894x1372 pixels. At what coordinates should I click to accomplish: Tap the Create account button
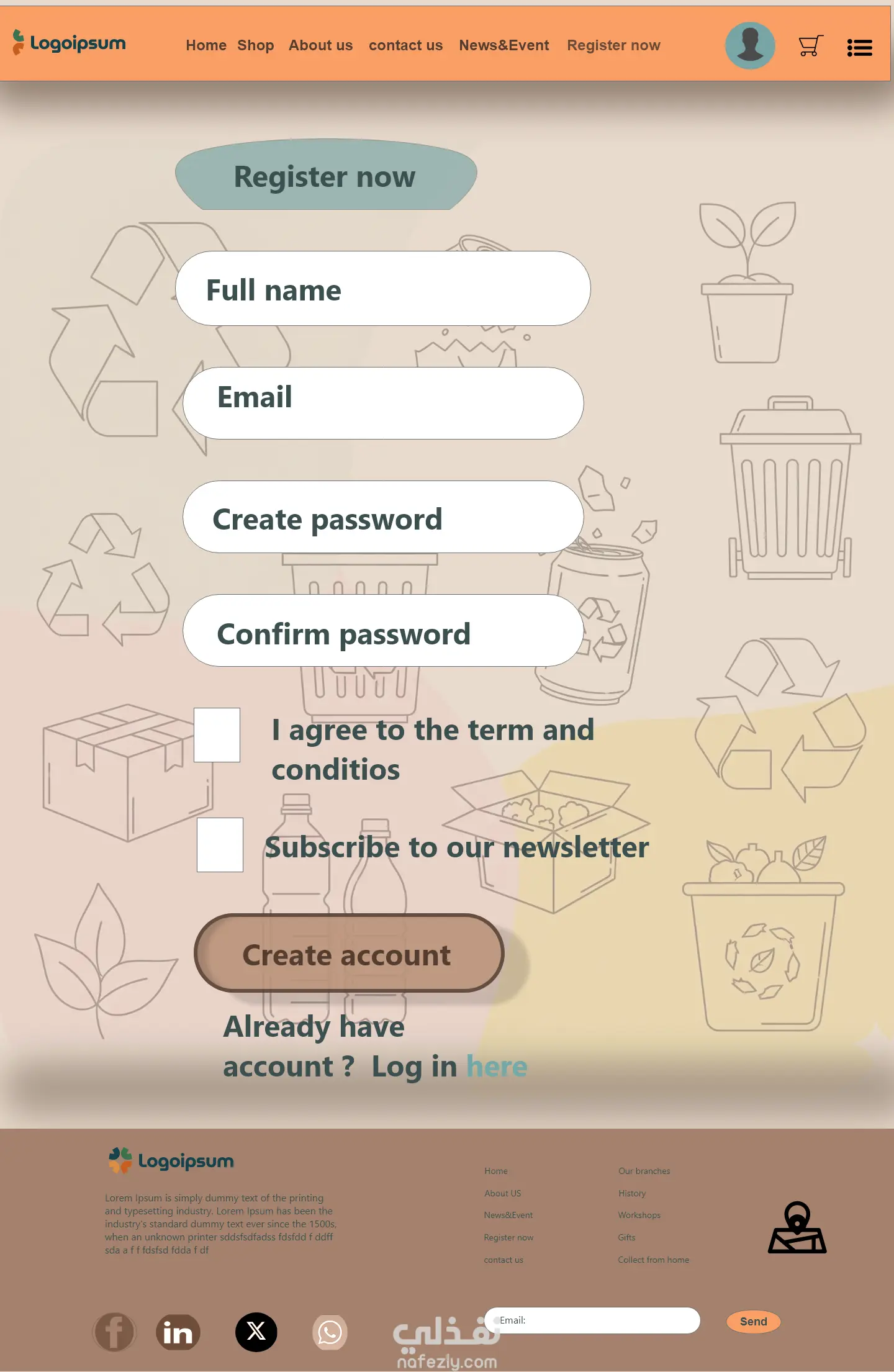coord(349,953)
